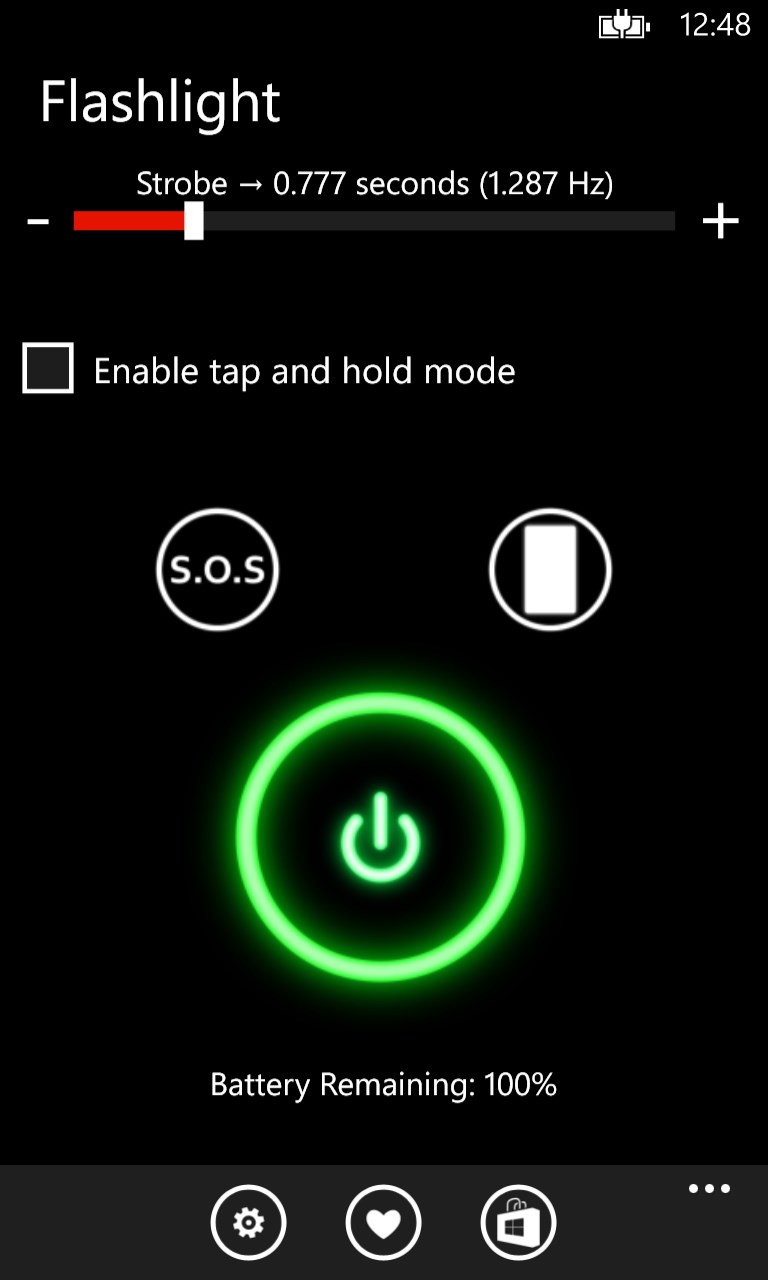Decrease strobe interval with minus button
This screenshot has height=1280, width=768.
point(38,222)
